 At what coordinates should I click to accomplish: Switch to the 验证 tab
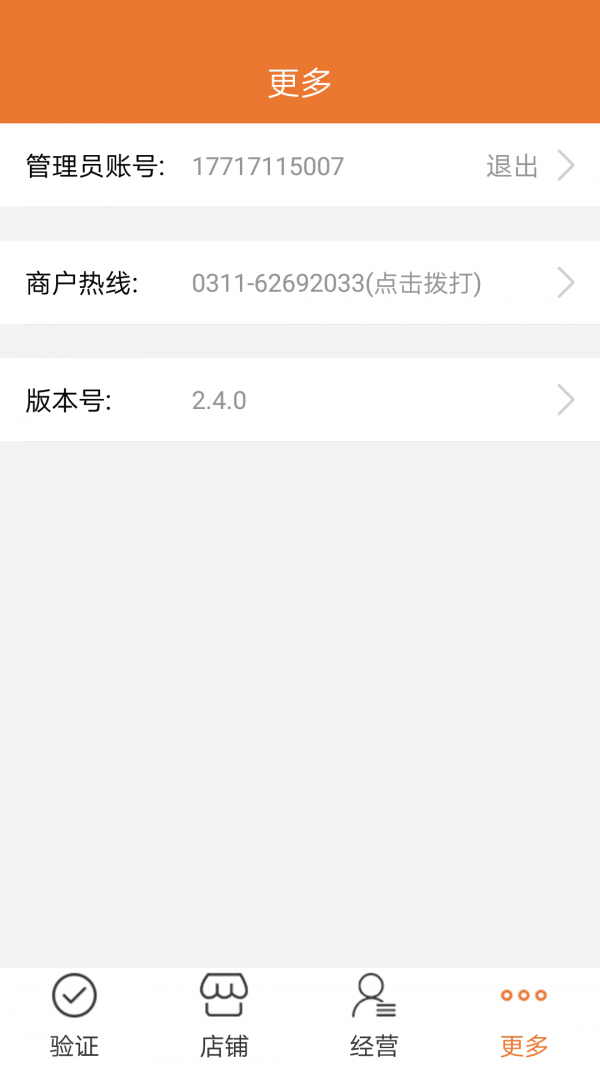75,1016
